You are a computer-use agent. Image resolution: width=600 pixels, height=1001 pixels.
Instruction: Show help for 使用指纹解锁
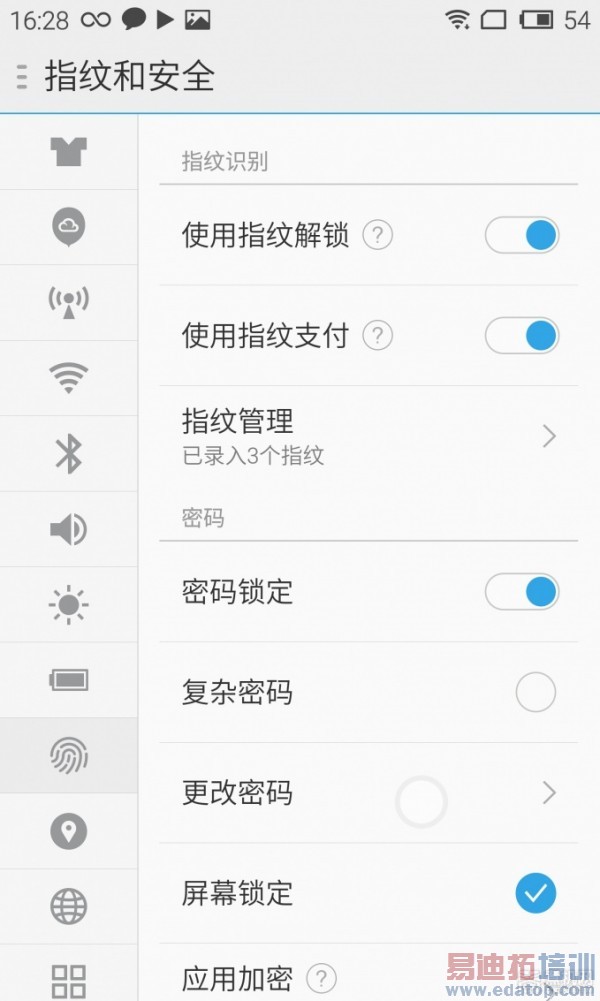point(377,236)
